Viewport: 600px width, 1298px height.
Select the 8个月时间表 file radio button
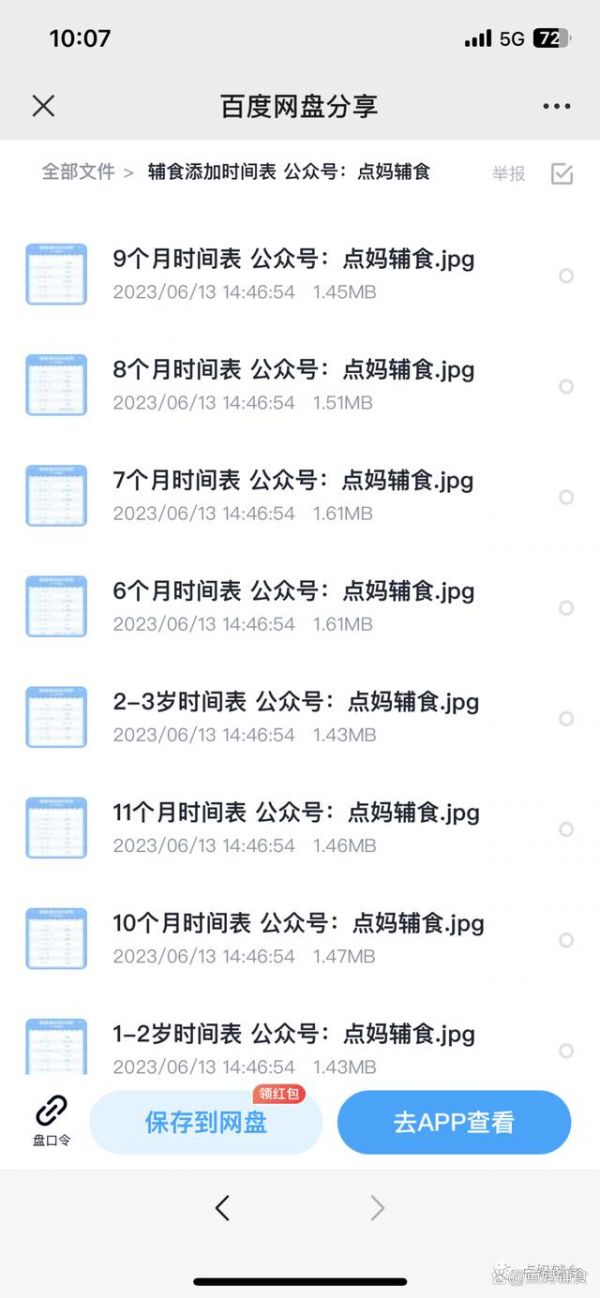click(566, 386)
